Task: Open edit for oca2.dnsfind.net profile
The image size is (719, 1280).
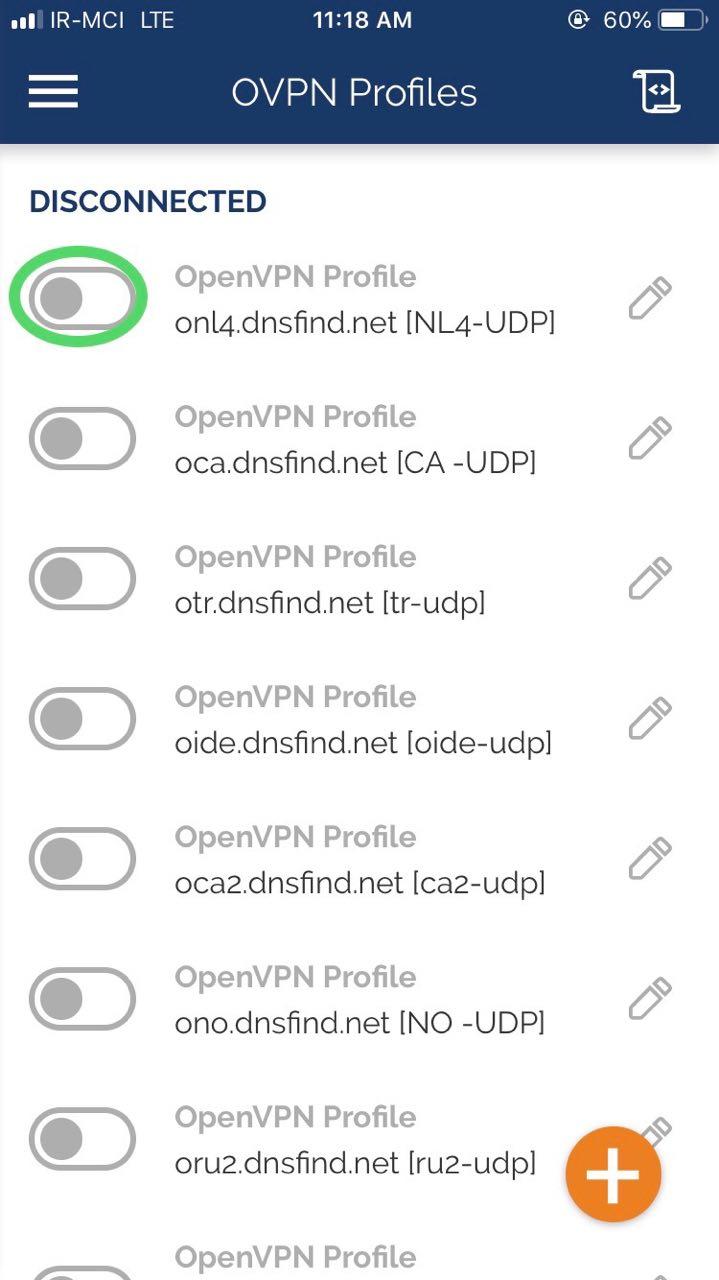Action: coord(650,859)
